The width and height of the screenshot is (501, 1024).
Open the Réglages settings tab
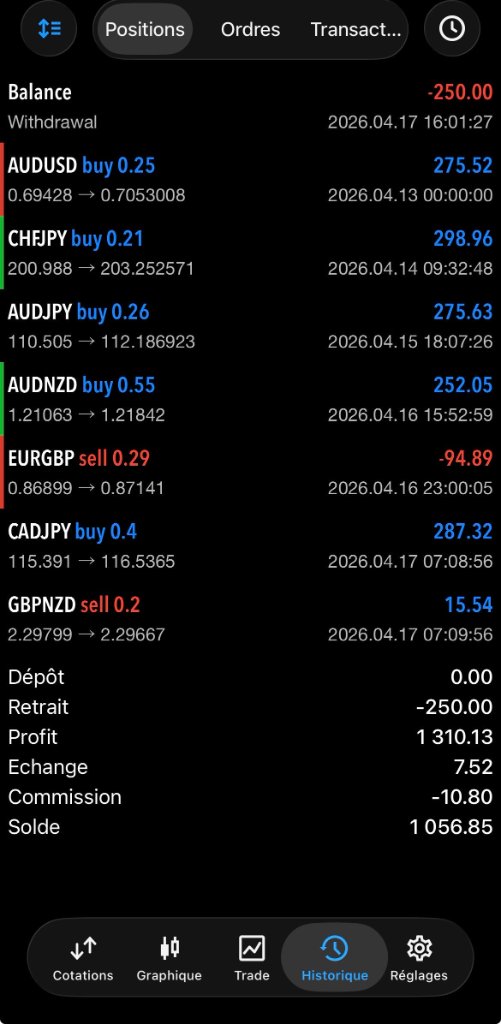tap(419, 957)
